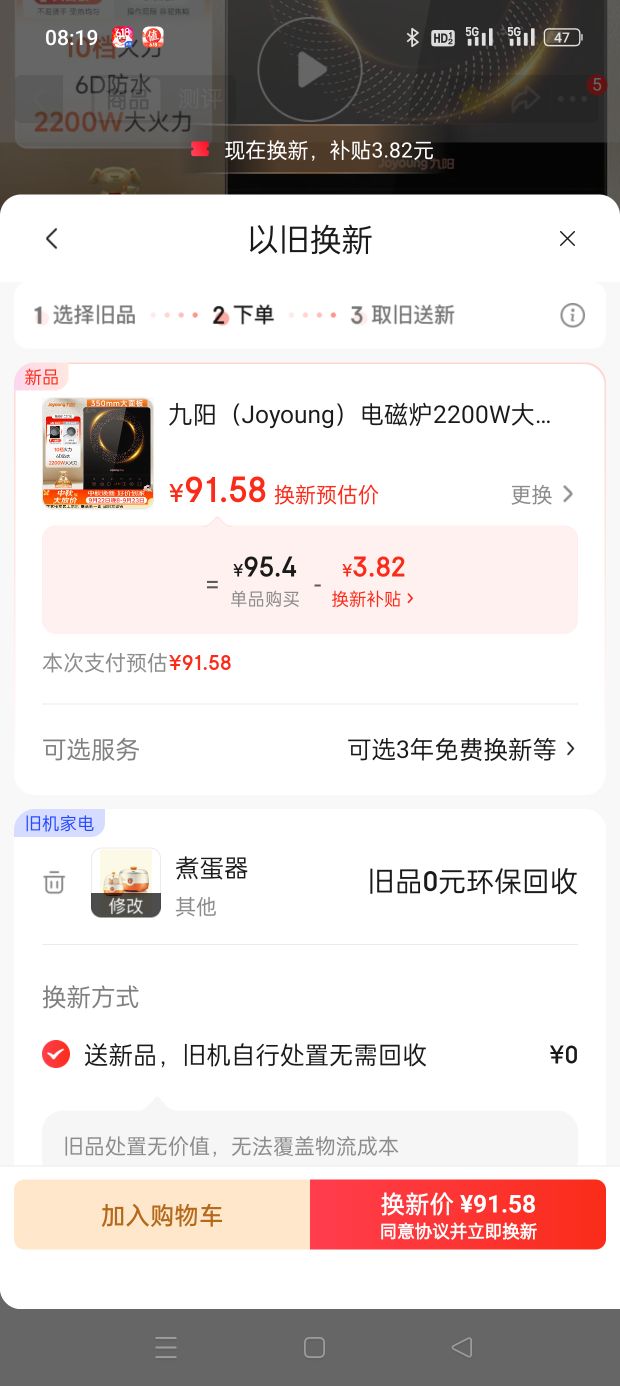Confirm 换新价 ¥91.58 立即换新

click(x=458, y=1215)
